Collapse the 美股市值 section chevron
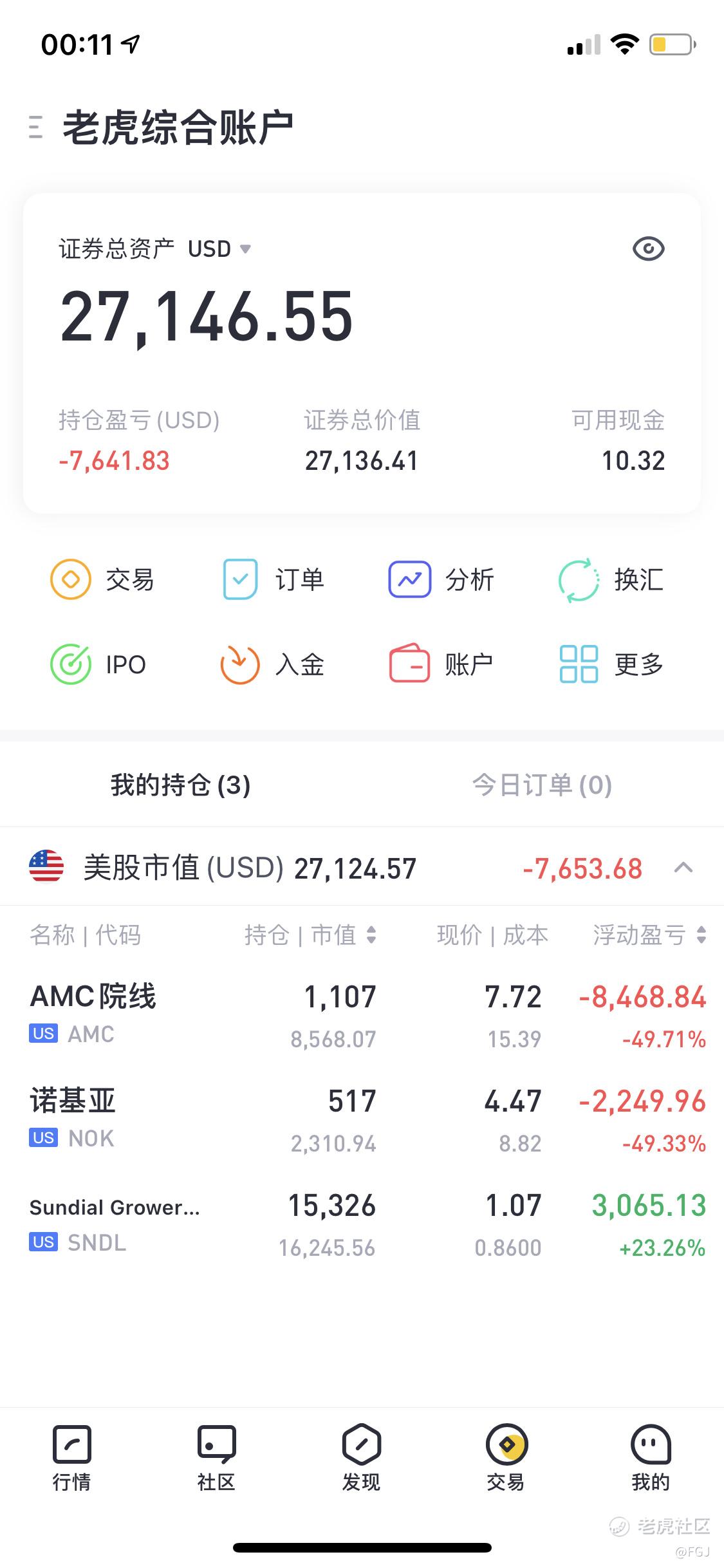Screen dimensions: 724x1568 tap(683, 868)
